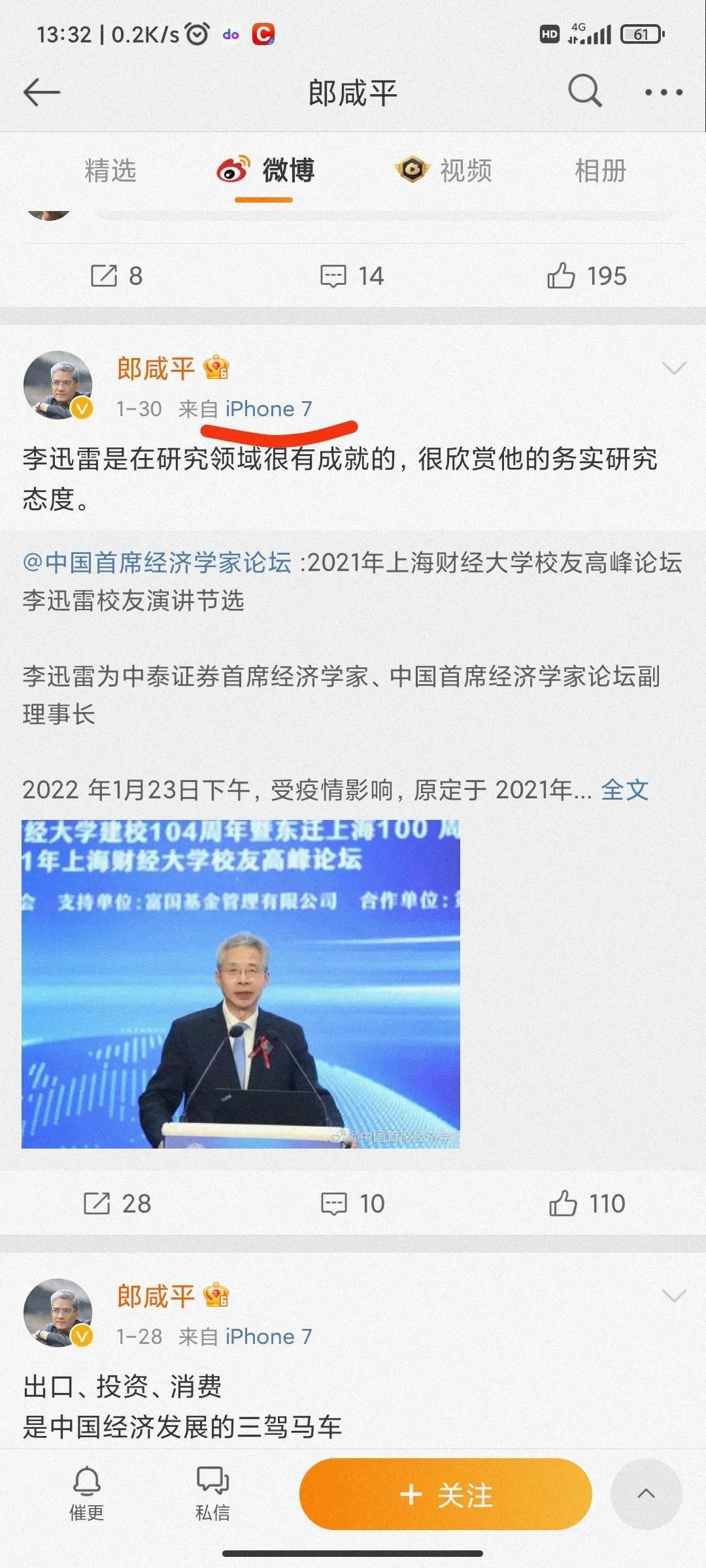Send a 私信 private message
The width and height of the screenshot is (706, 1568).
212,1494
